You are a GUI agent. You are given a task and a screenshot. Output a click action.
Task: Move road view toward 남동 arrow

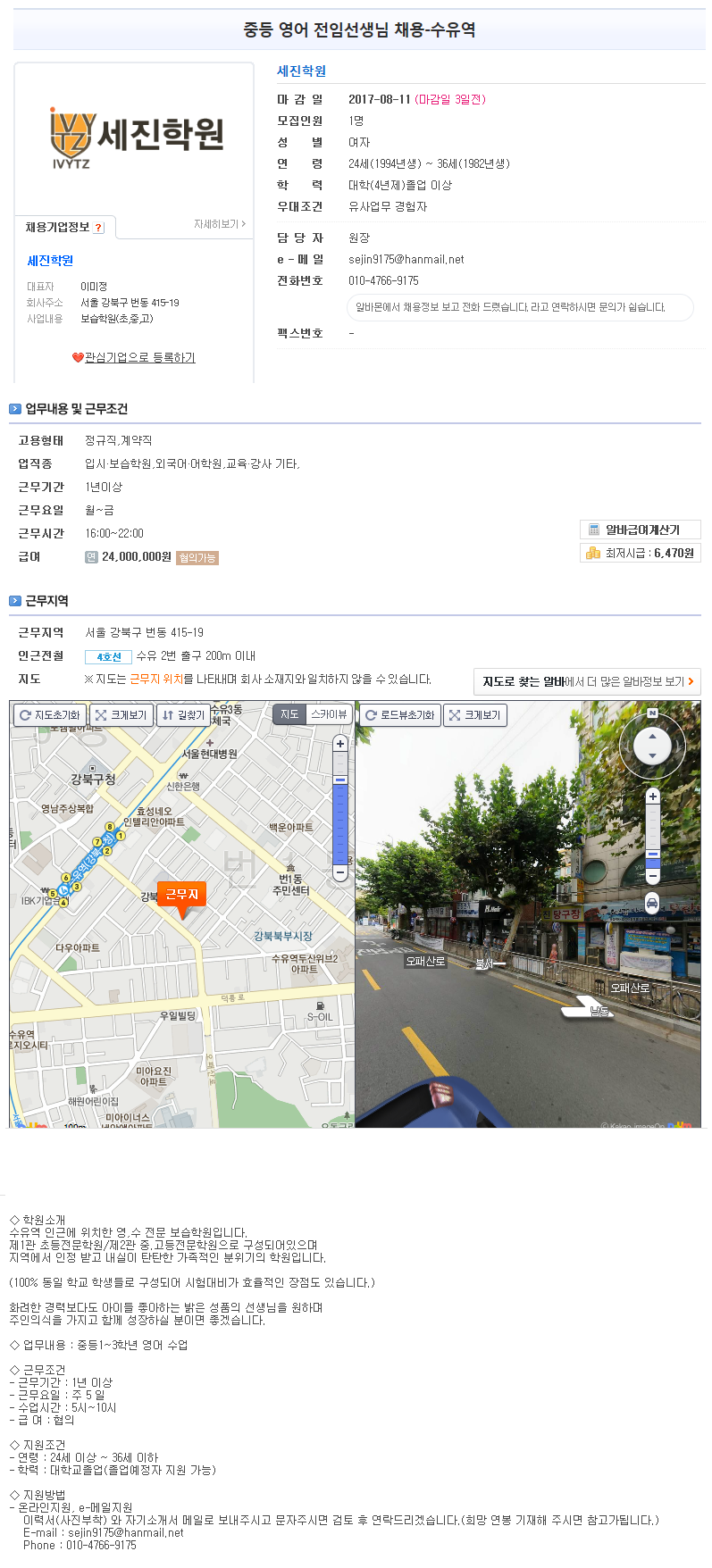(x=590, y=1007)
